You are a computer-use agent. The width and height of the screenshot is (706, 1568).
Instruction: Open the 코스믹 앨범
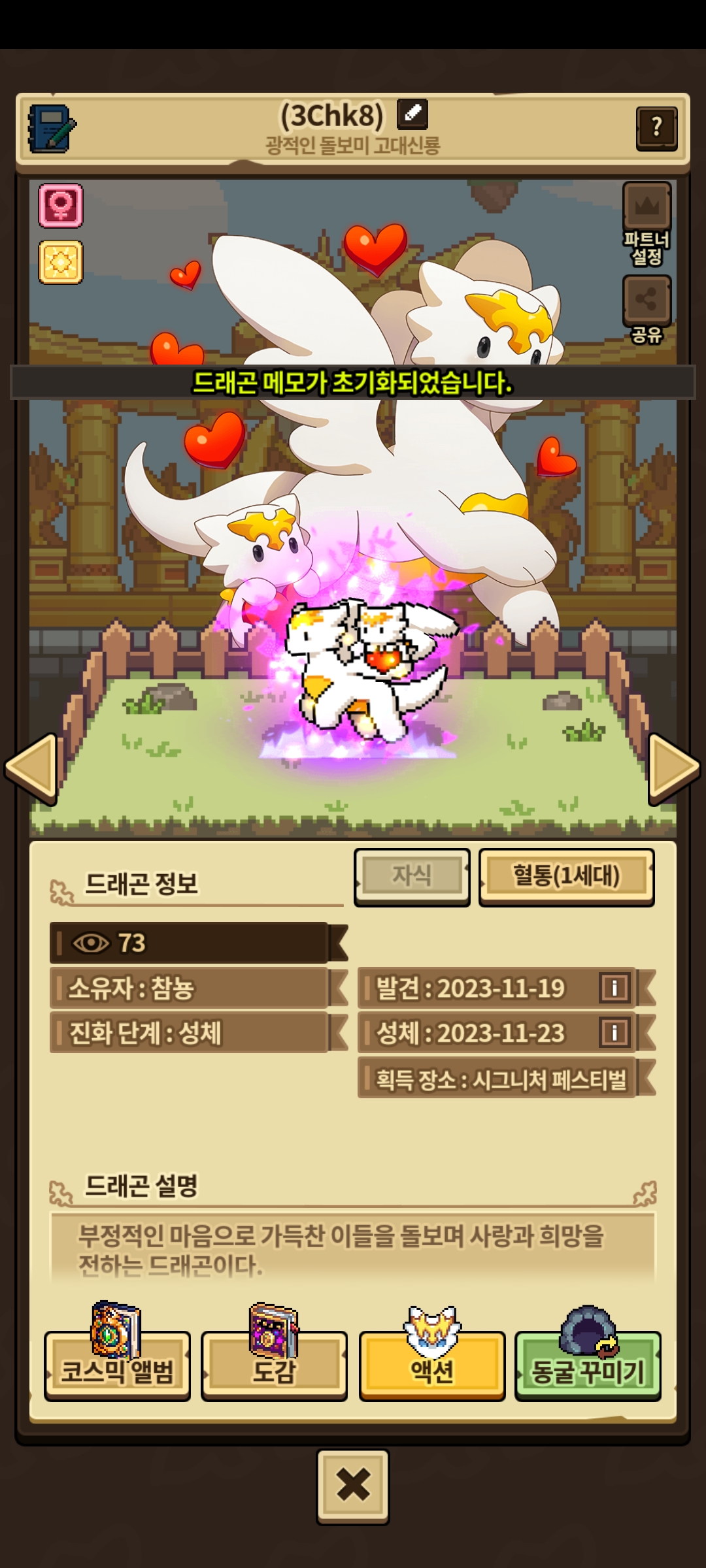coord(118,1369)
